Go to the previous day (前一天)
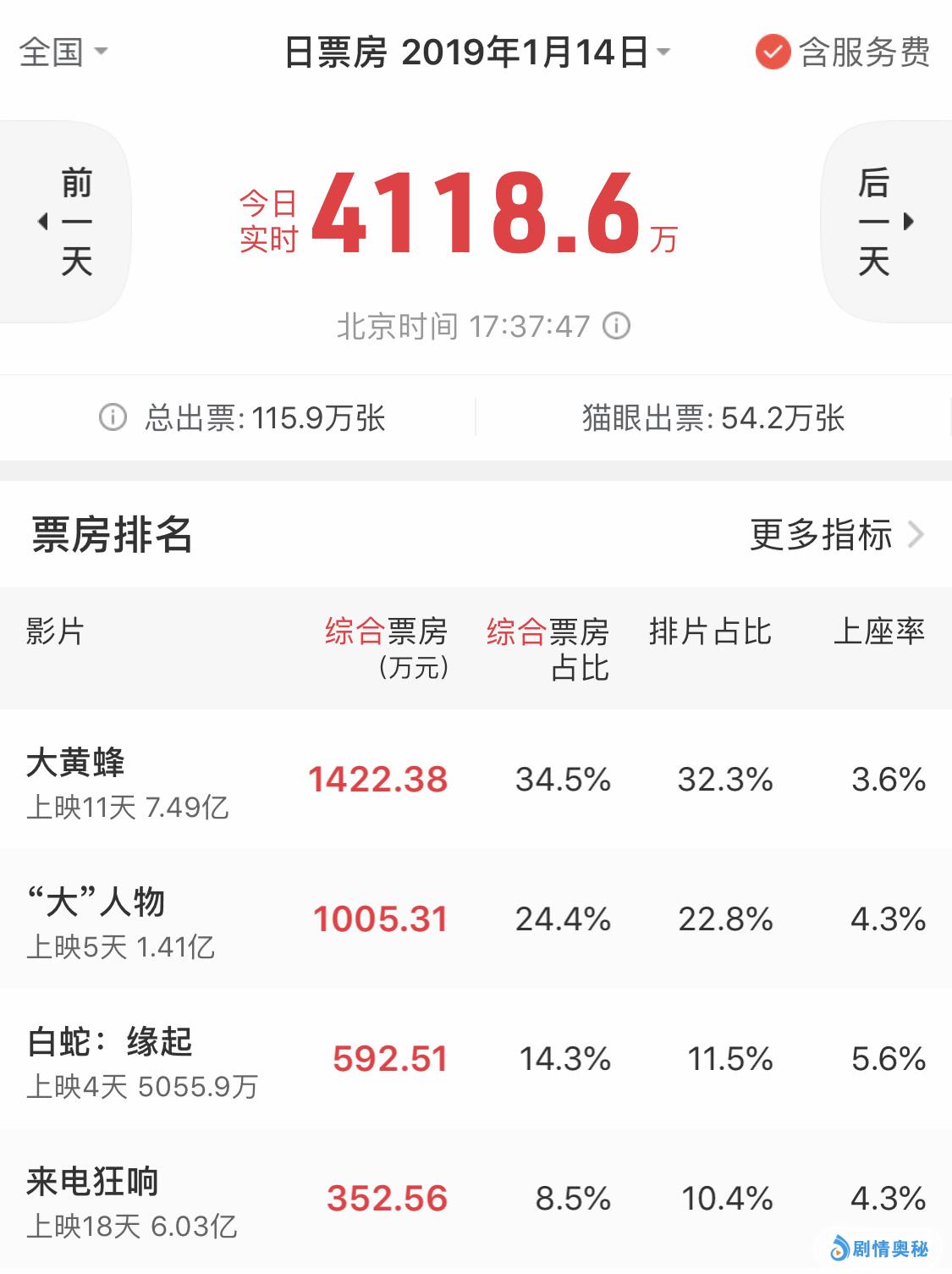The width and height of the screenshot is (952, 1274). tap(66, 222)
